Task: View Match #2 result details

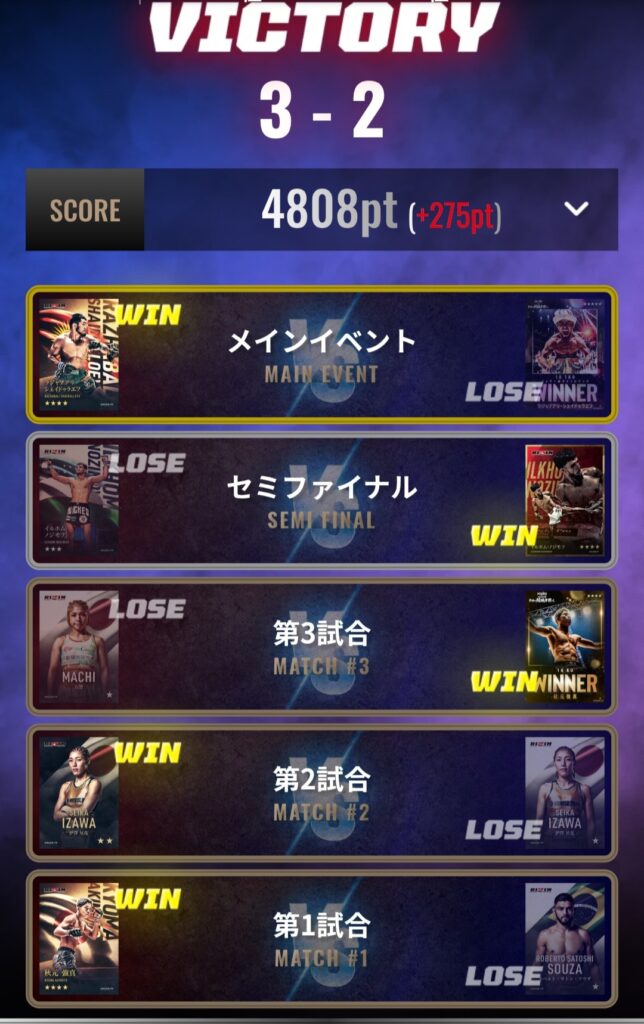Action: (322, 793)
